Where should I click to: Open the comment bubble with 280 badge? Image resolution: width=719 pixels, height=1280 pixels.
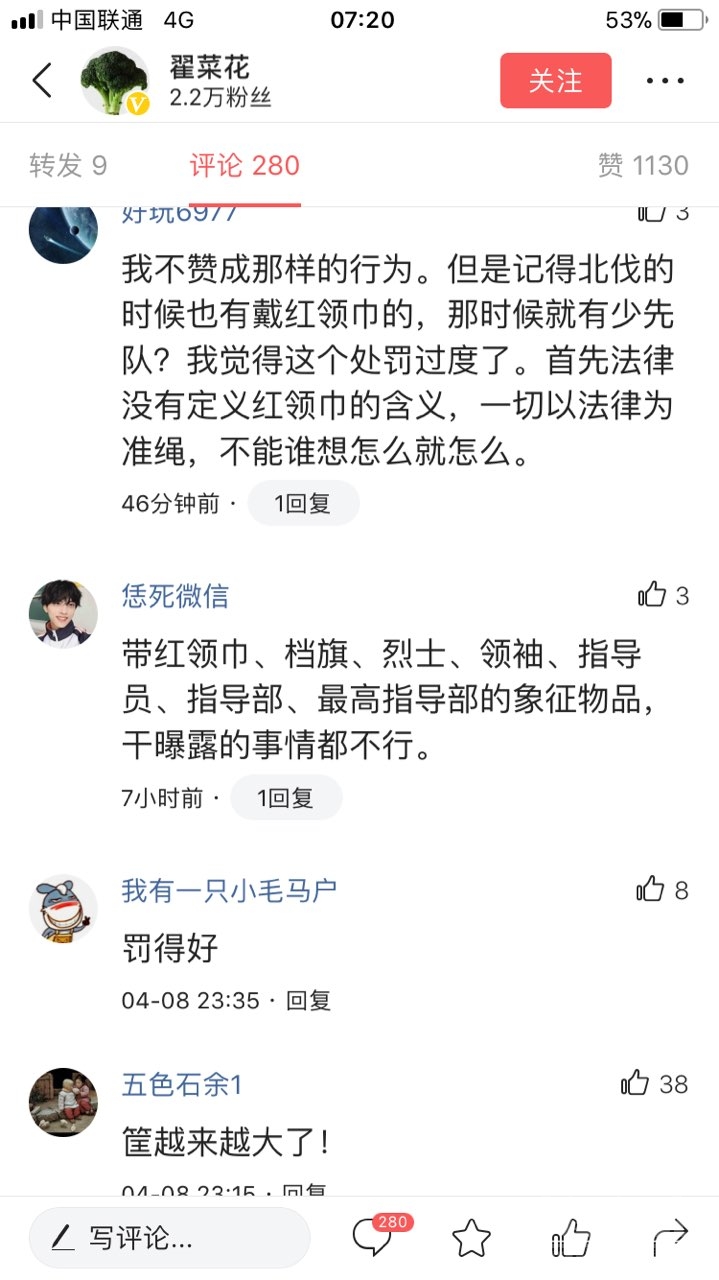tap(373, 1238)
